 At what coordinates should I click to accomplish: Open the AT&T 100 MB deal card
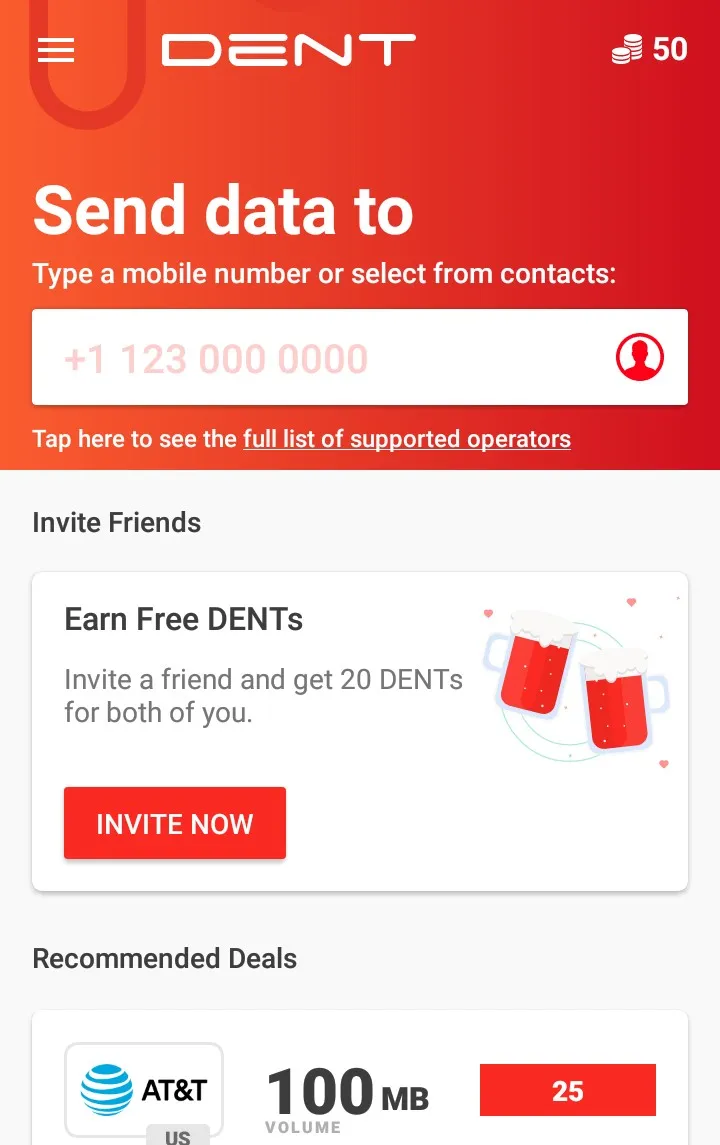click(340, 1090)
